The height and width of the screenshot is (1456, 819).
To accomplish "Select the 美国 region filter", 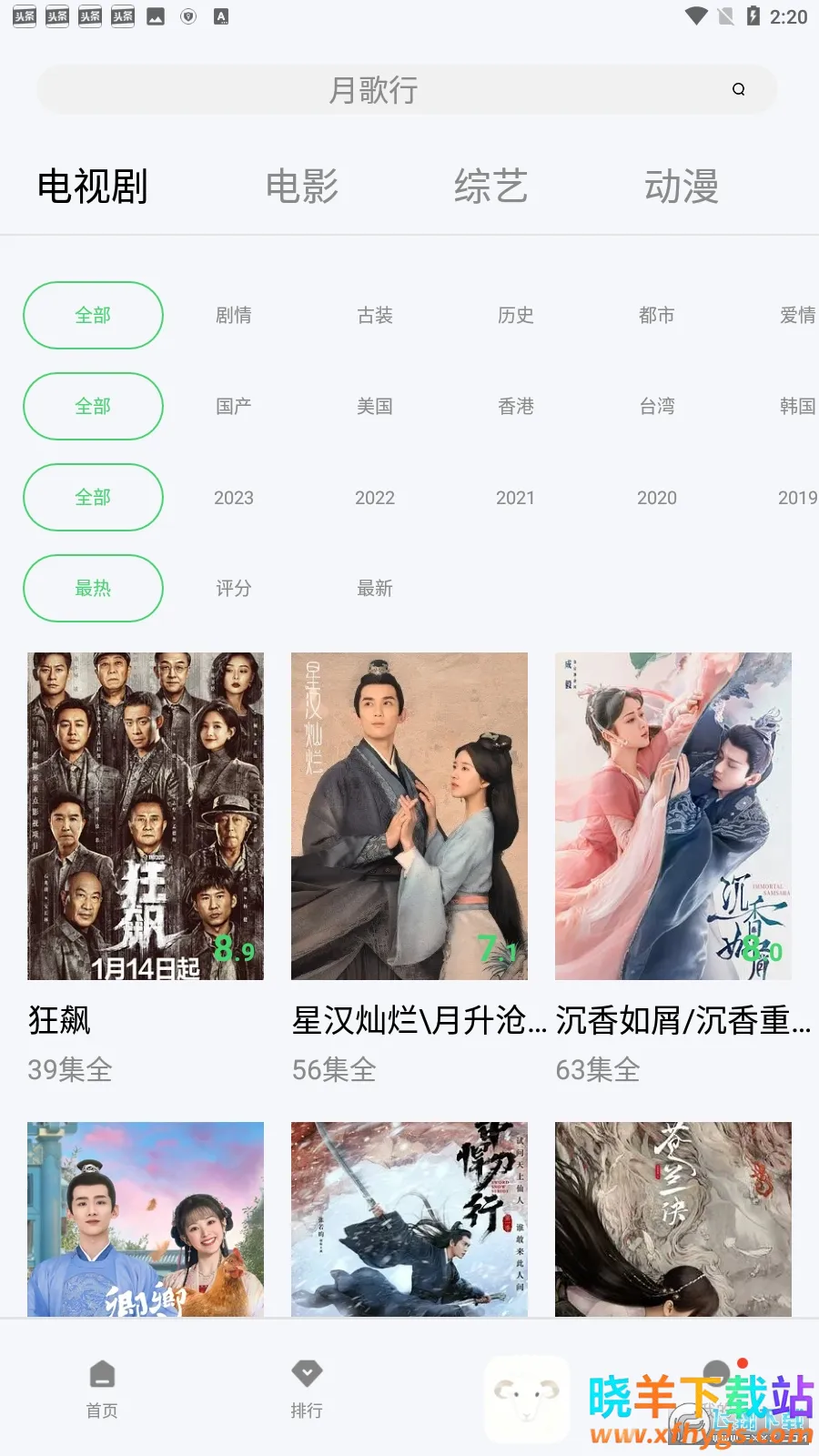I will (x=375, y=406).
